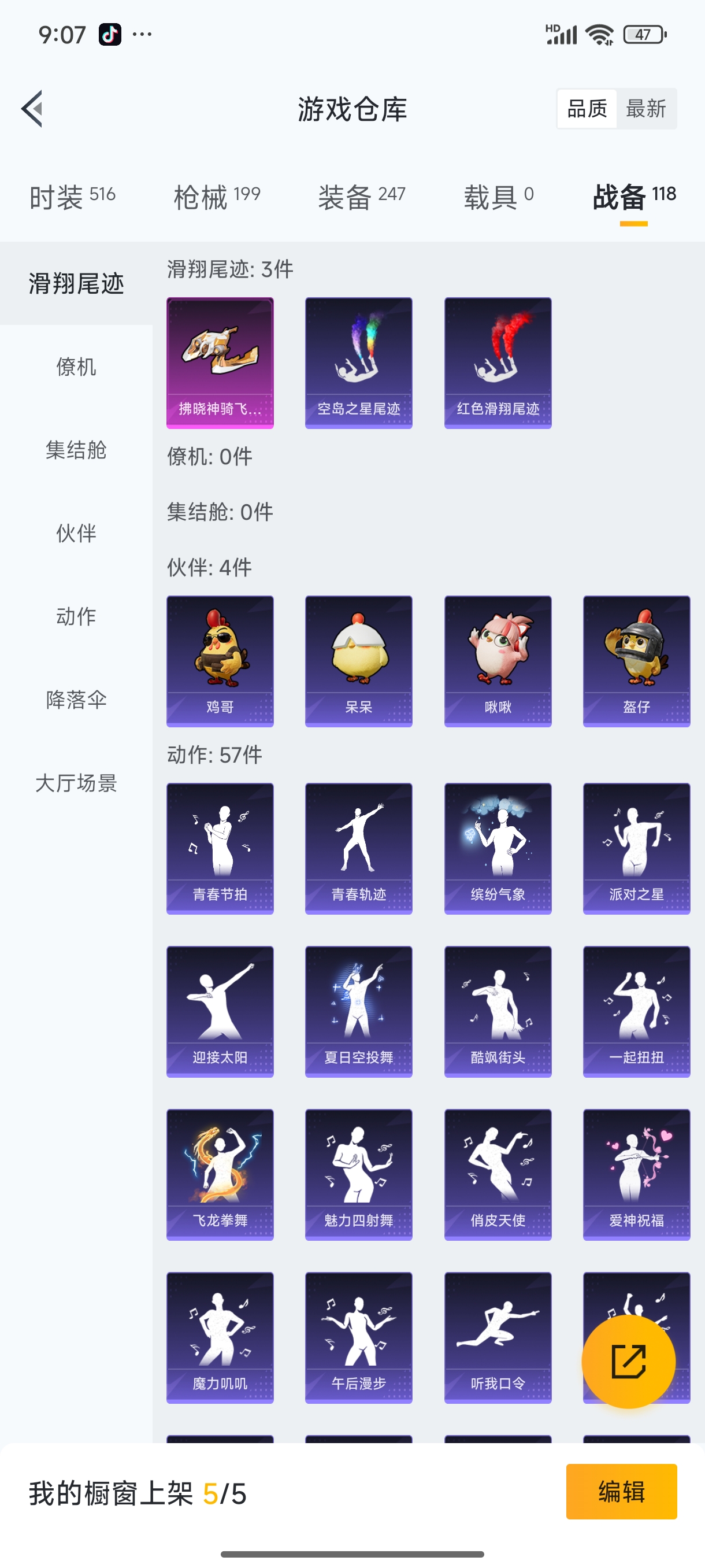Select the 夏日空投舞 emote
Screen dimensions: 705x1568
[358, 1011]
